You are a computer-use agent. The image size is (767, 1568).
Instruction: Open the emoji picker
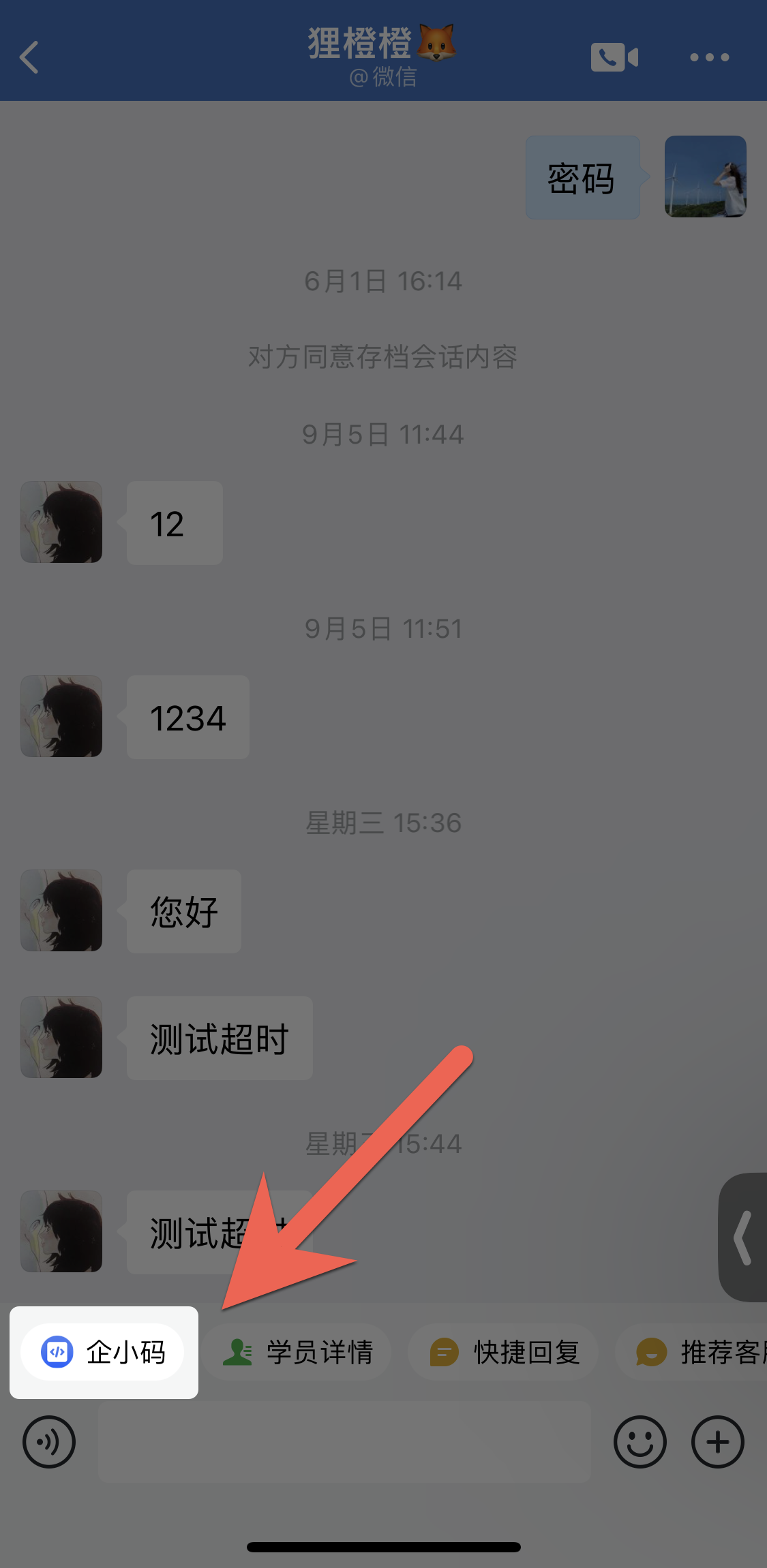[640, 1441]
